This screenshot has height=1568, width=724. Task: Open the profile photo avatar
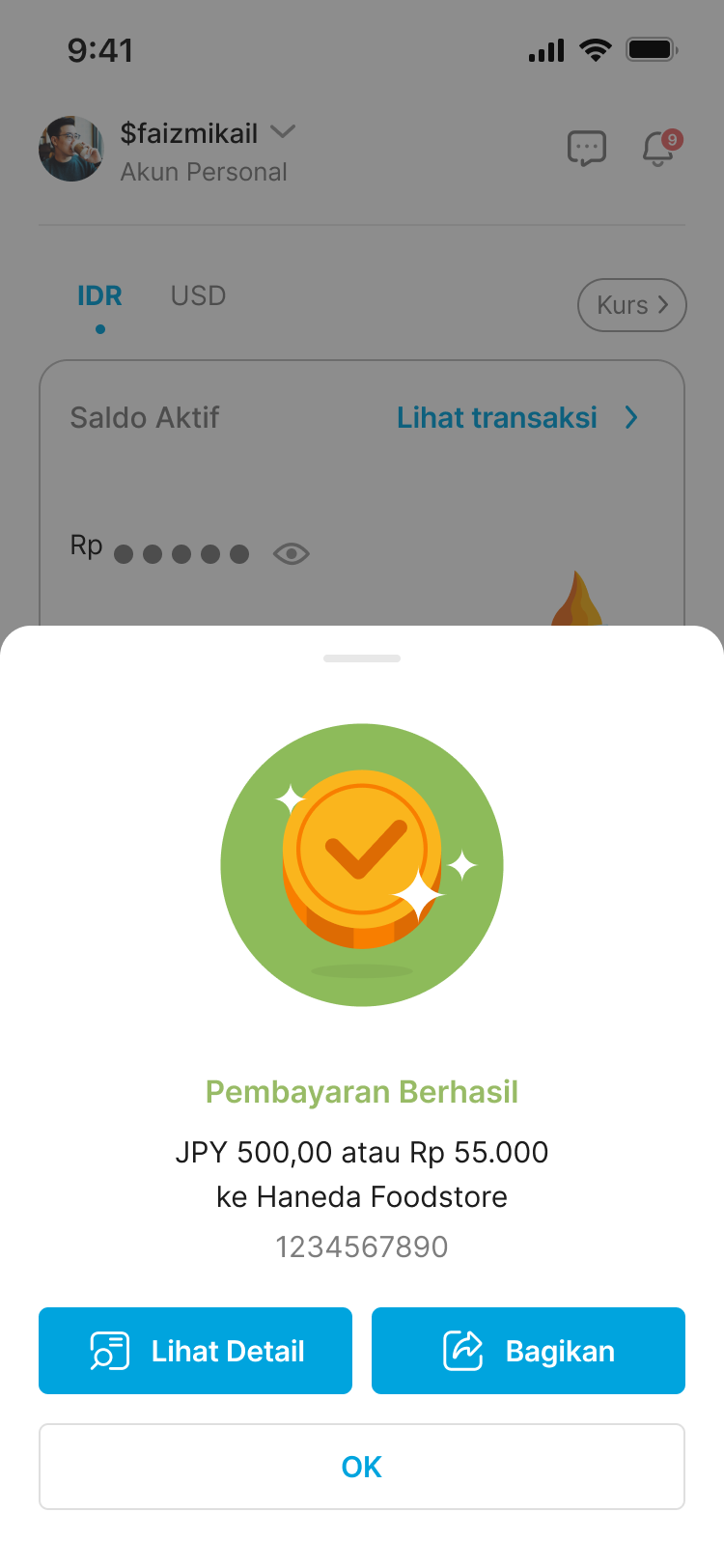[x=71, y=150]
